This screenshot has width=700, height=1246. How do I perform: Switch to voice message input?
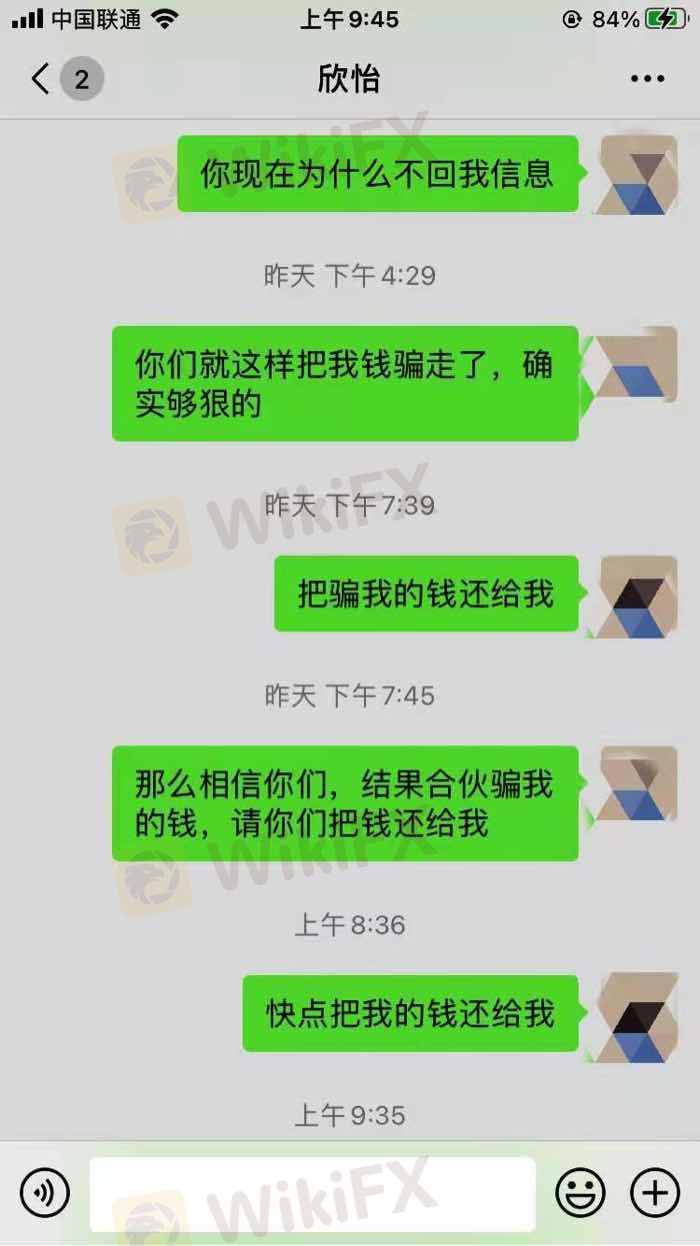(x=45, y=1193)
